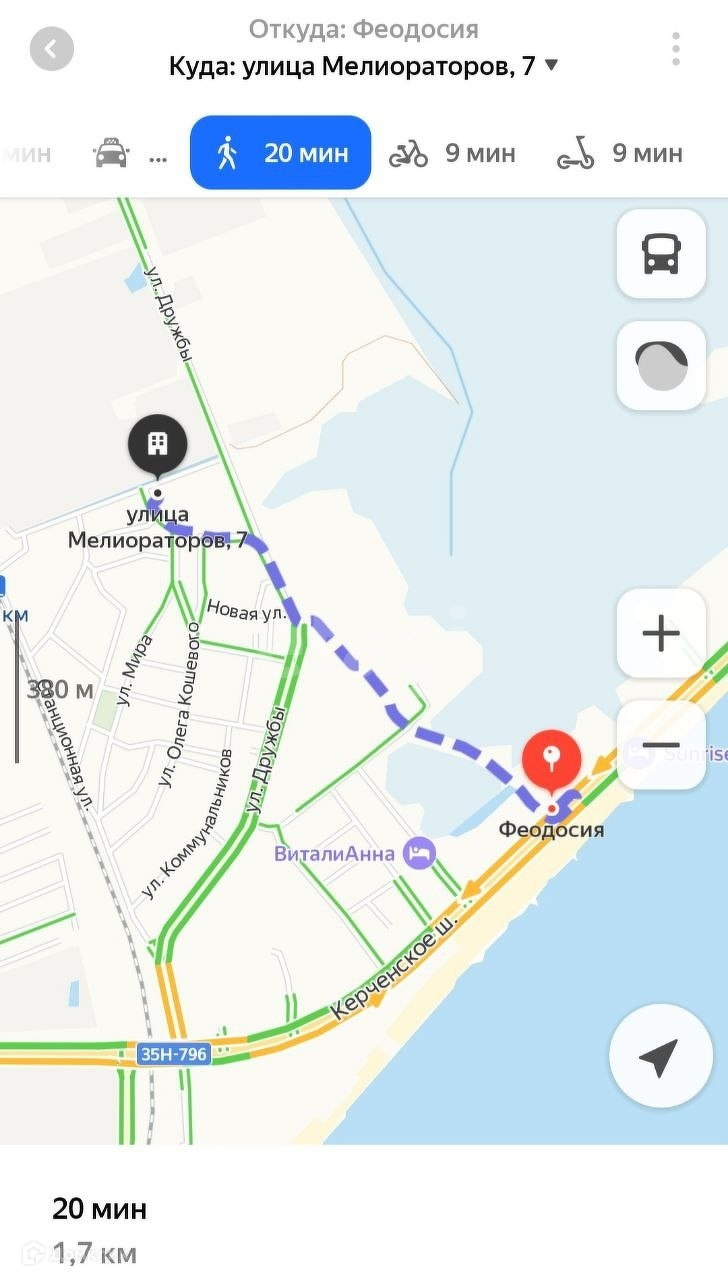Zoom in on the map
728x1280 pixels.
coord(661,634)
